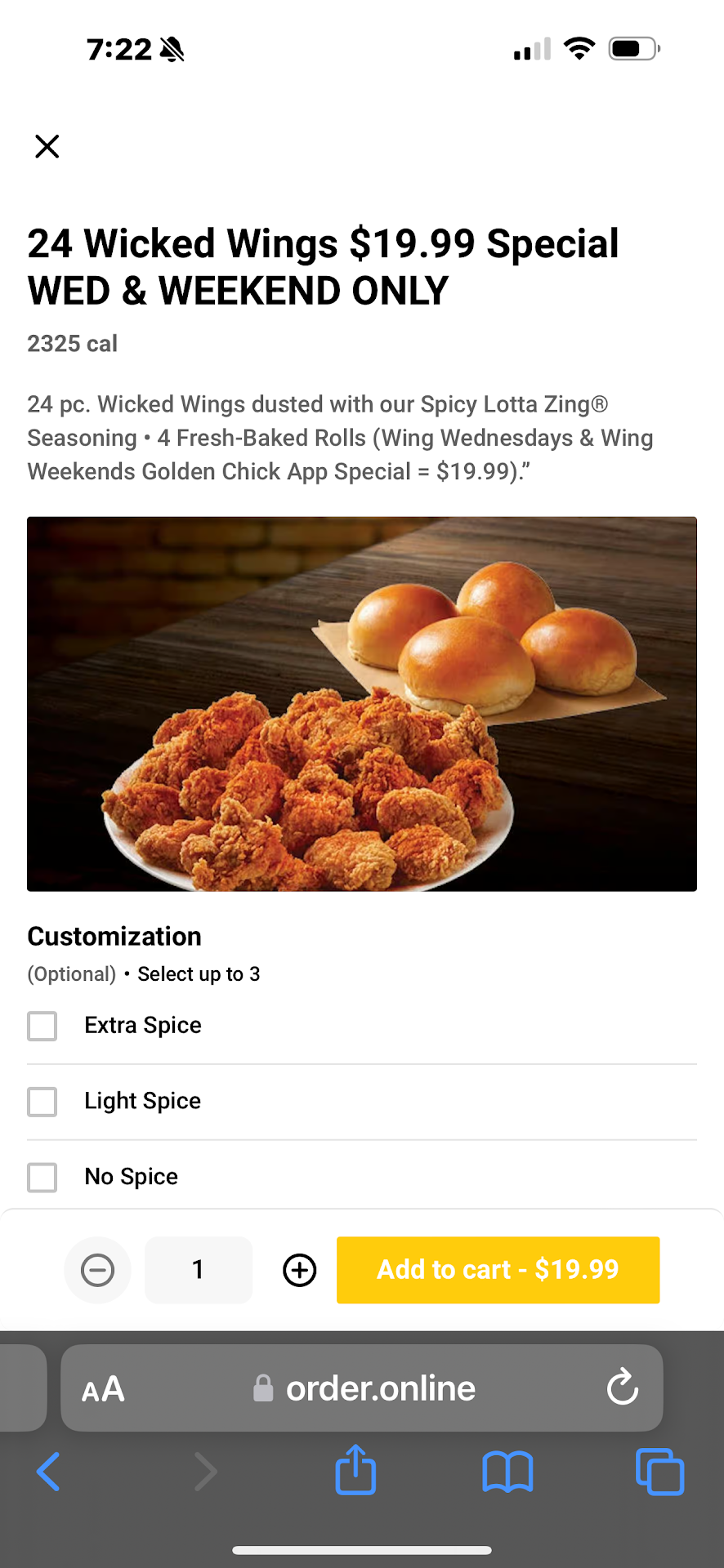The image size is (724, 1568).
Task: Reload the order.online page
Action: pos(622,1388)
